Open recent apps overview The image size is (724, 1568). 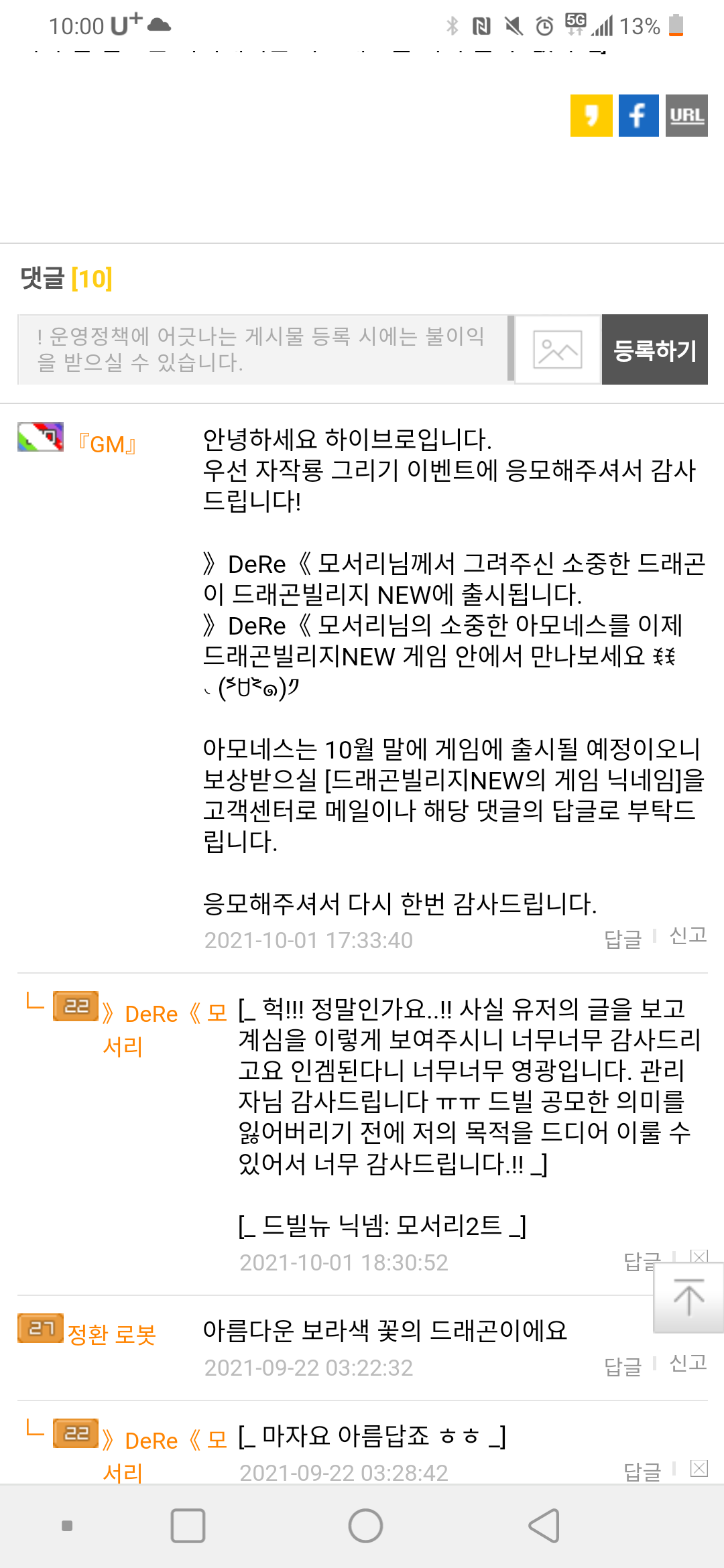(188, 1526)
